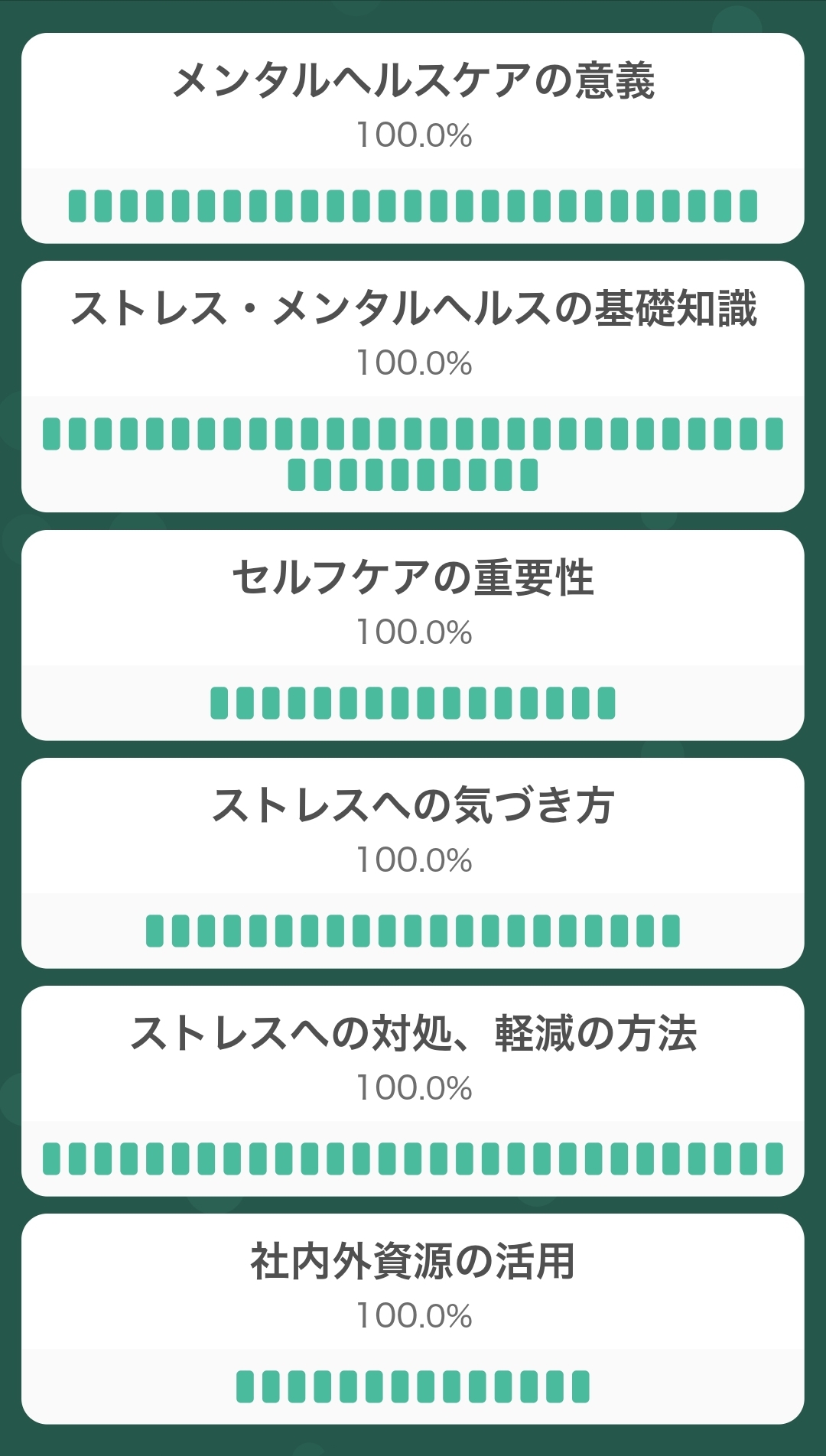Click the セルフケアの重要性 heading

pos(413,577)
